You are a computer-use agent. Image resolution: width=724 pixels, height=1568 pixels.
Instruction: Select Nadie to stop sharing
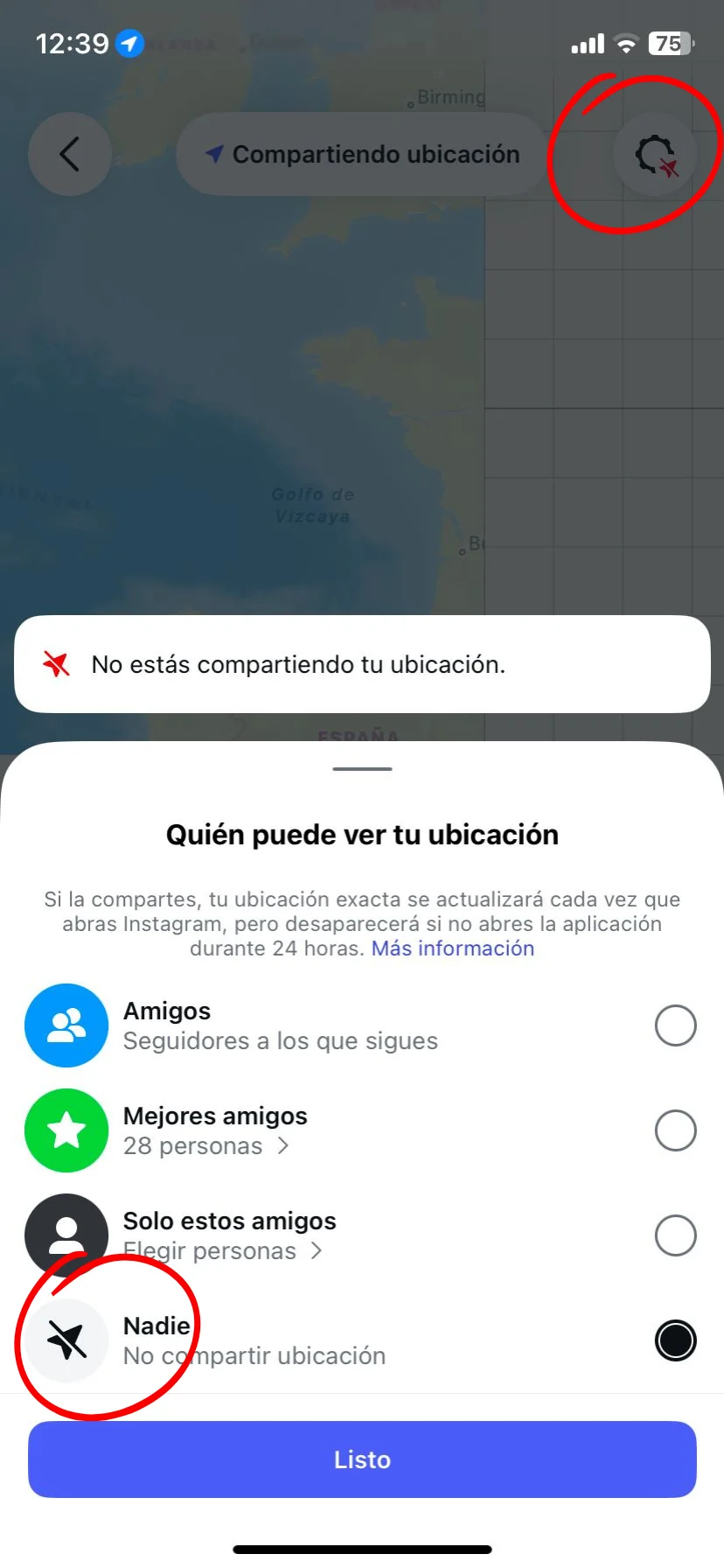pyautogui.click(x=675, y=1340)
